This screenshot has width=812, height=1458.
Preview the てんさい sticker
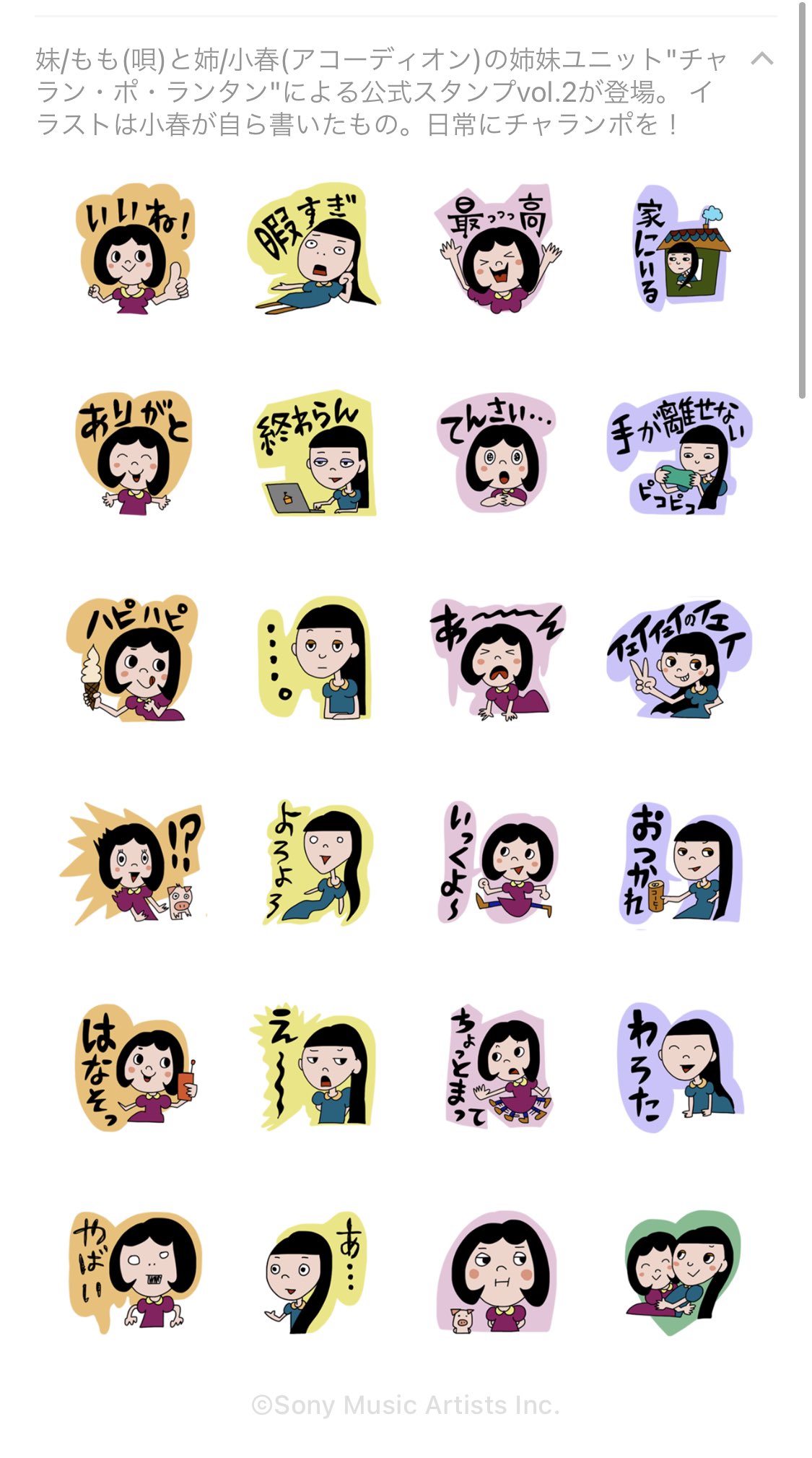pyautogui.click(x=496, y=453)
